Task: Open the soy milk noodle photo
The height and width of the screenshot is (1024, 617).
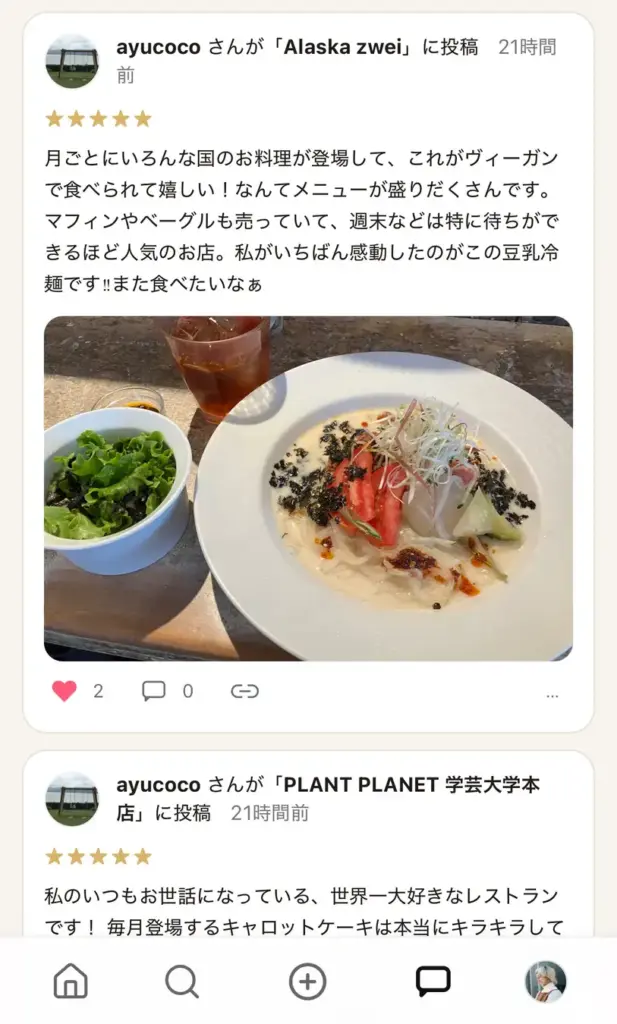Action: click(x=308, y=488)
